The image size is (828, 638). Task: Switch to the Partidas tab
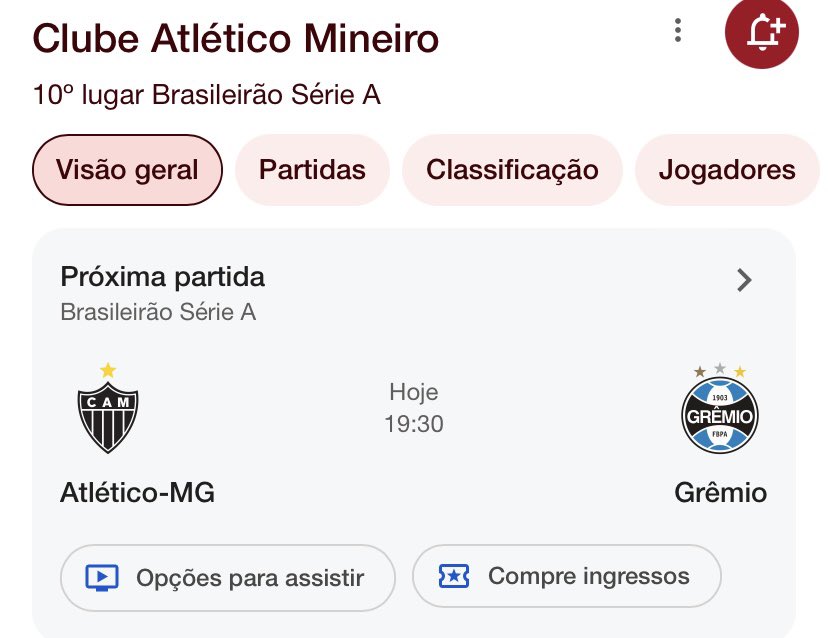pos(312,170)
